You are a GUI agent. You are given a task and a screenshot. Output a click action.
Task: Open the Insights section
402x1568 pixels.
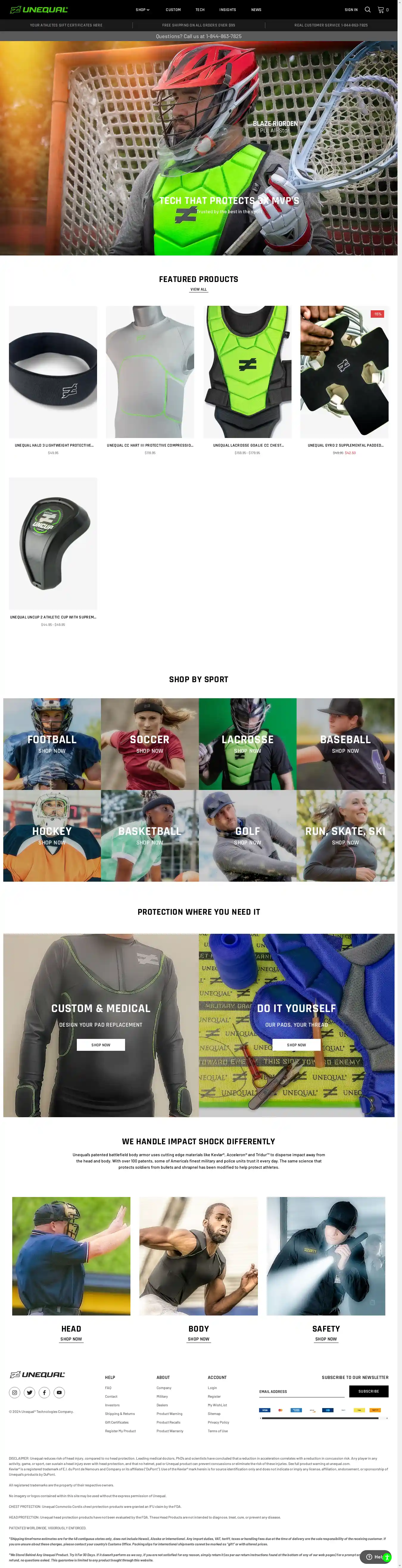[x=227, y=10]
